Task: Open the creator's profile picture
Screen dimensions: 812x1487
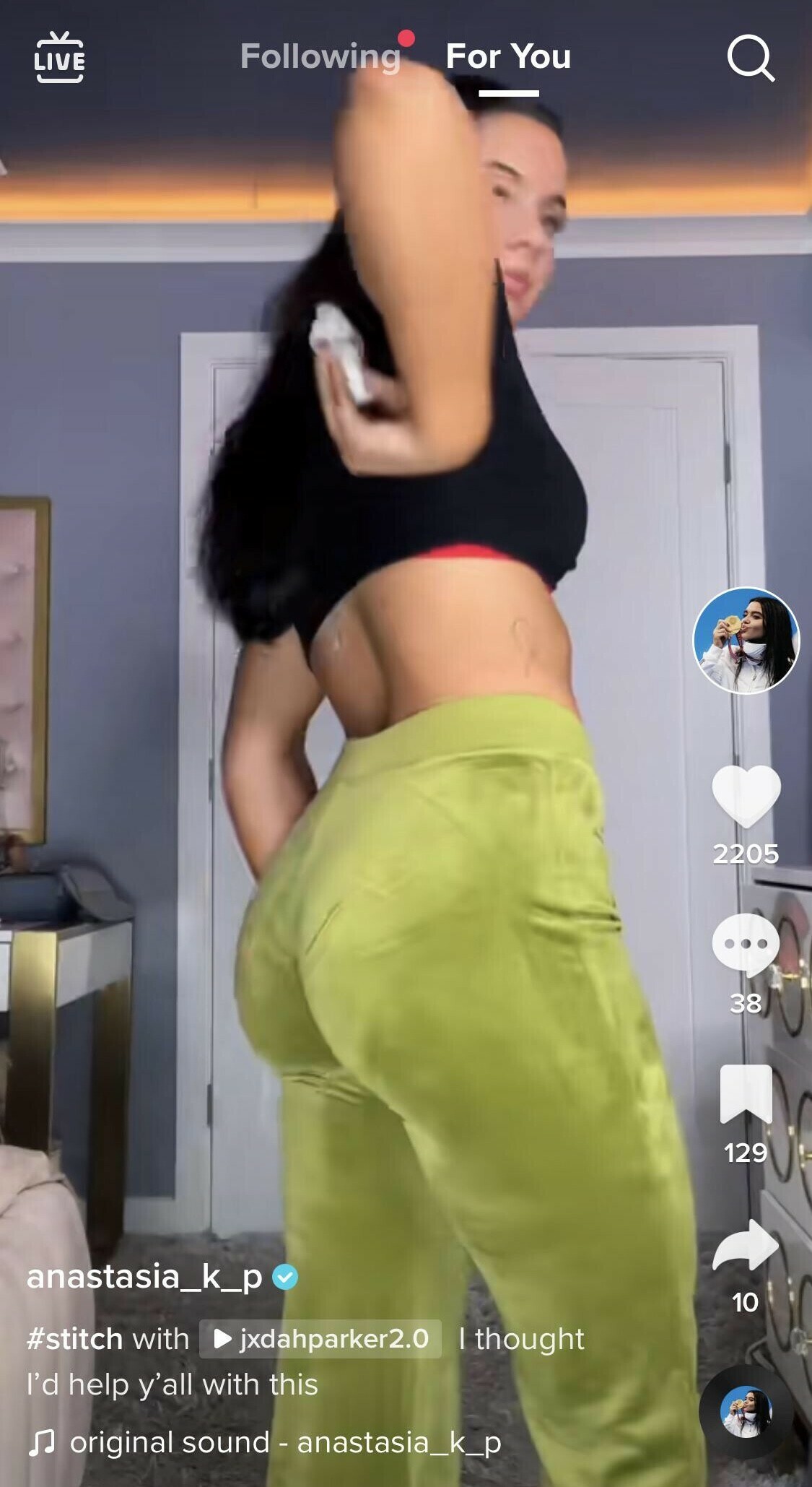Action: pos(746,641)
